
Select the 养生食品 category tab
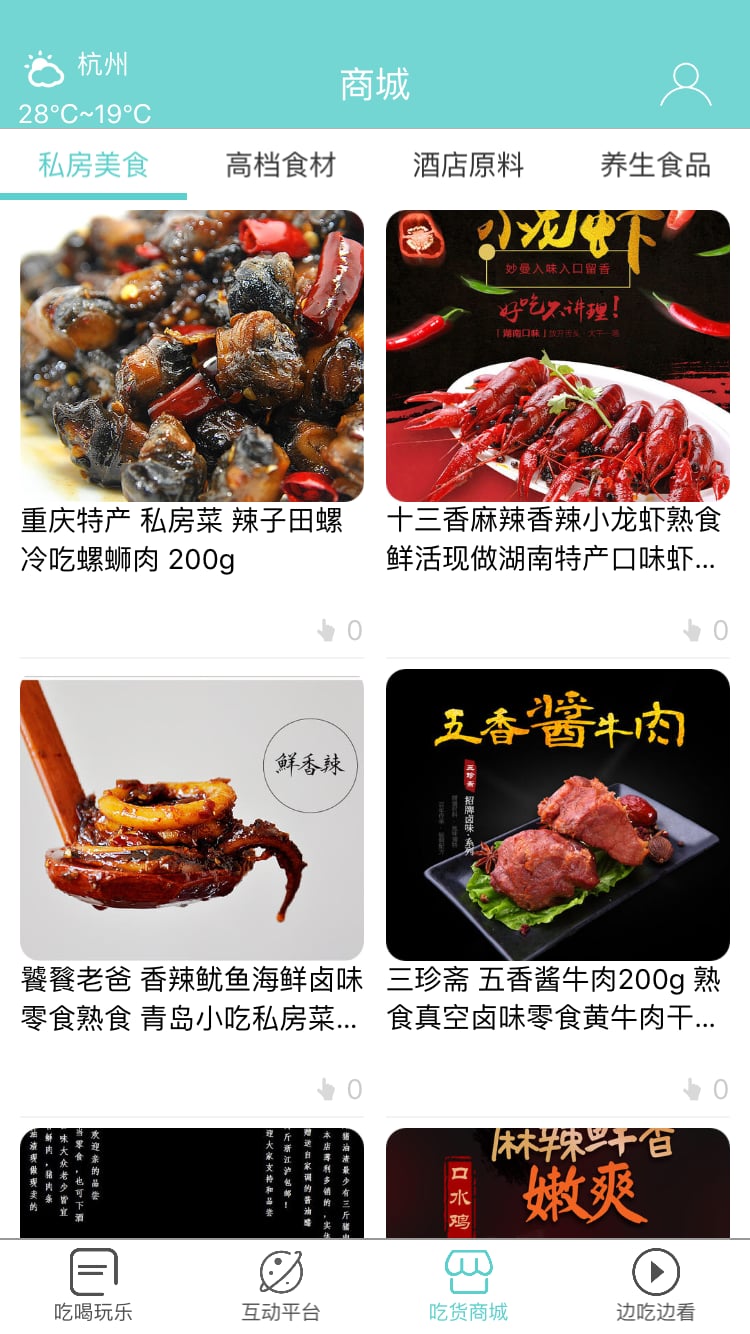pyautogui.click(x=655, y=166)
